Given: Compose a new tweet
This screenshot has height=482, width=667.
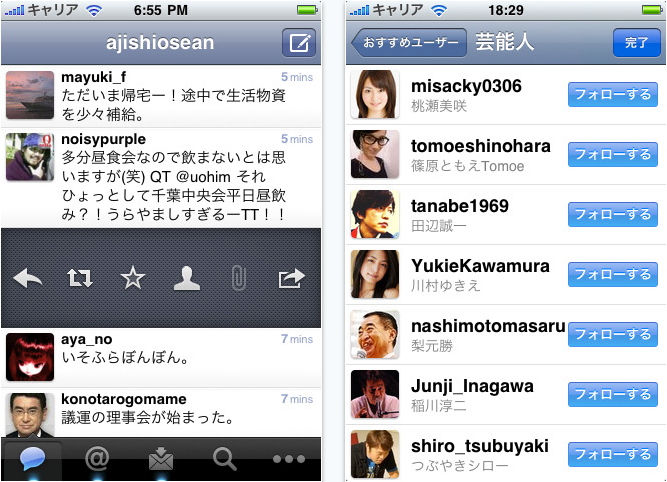Looking at the screenshot, I should tap(297, 43).
